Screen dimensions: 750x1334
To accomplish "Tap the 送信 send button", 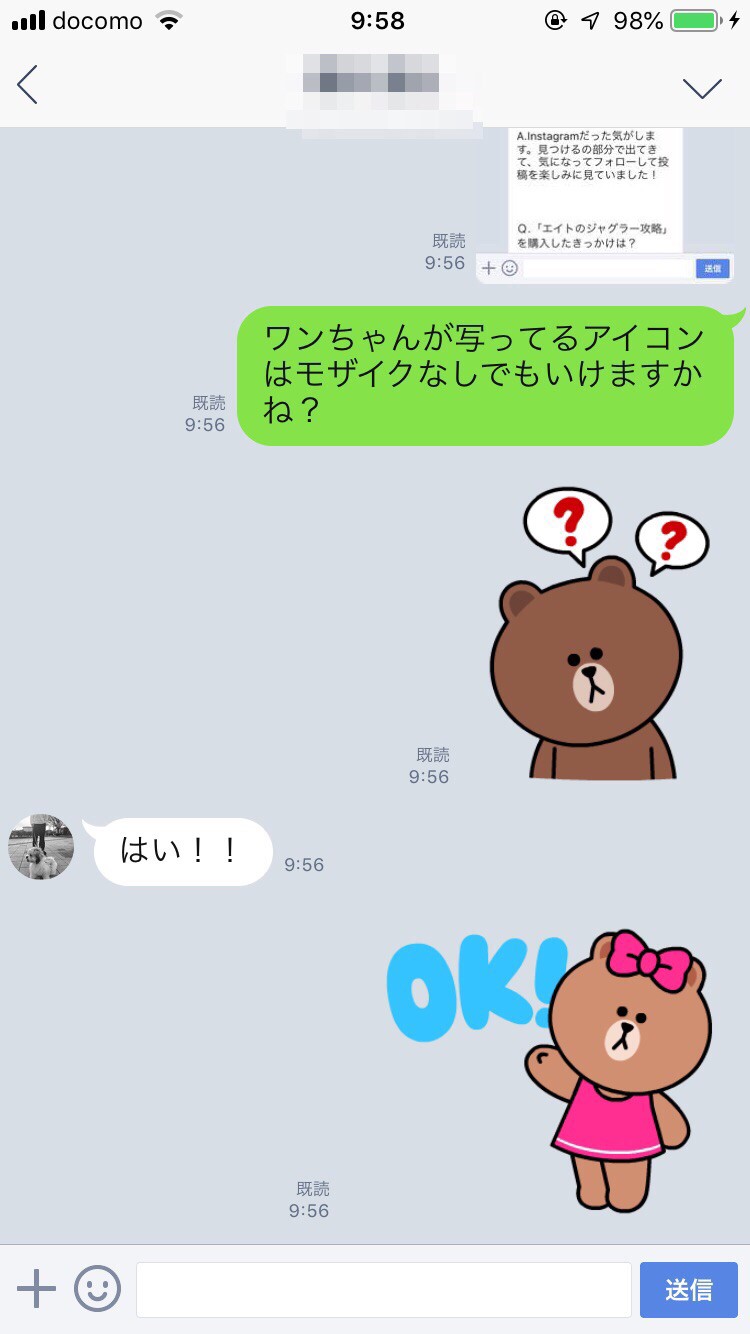I will [688, 1289].
